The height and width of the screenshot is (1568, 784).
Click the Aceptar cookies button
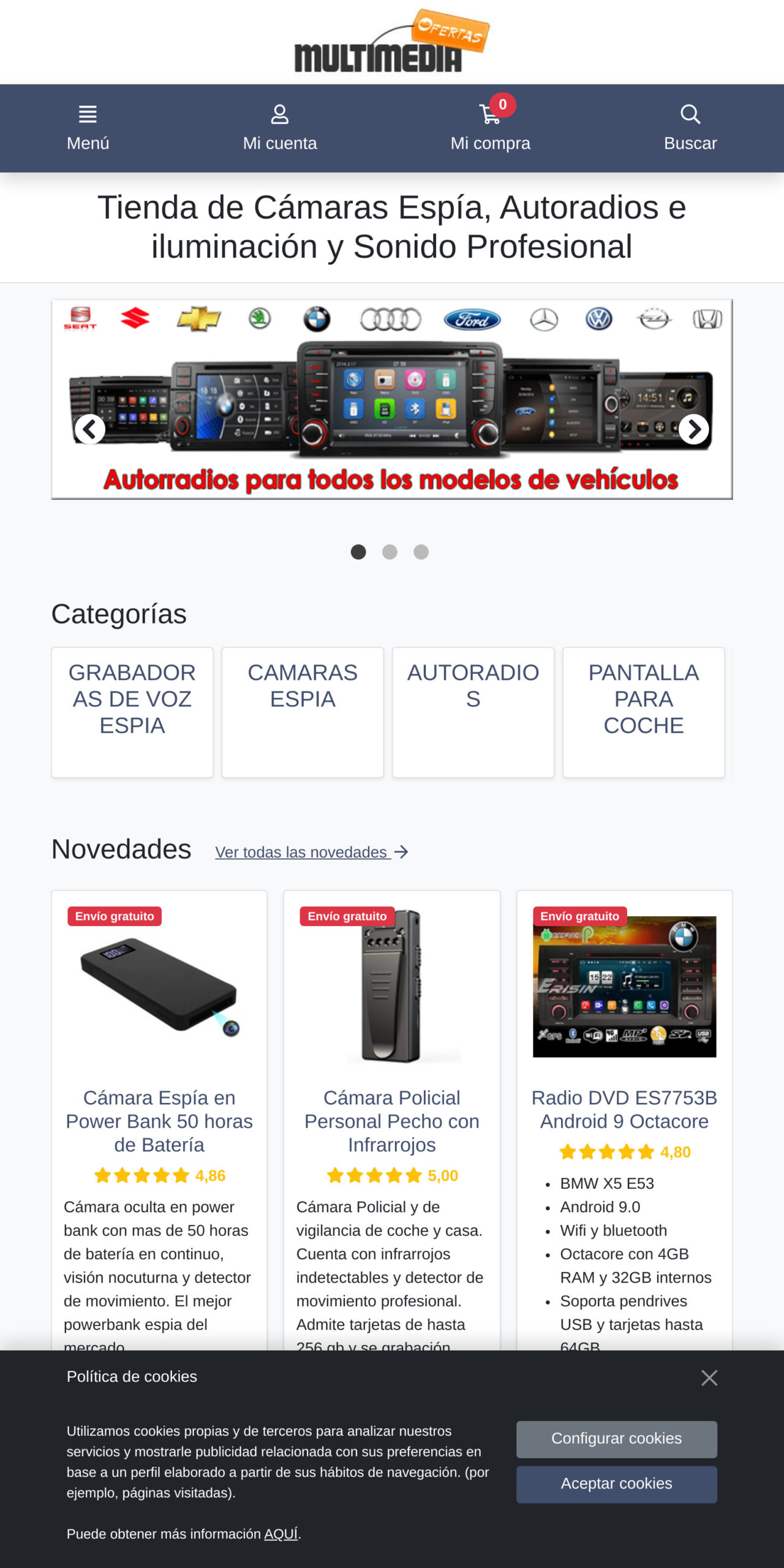click(616, 1484)
